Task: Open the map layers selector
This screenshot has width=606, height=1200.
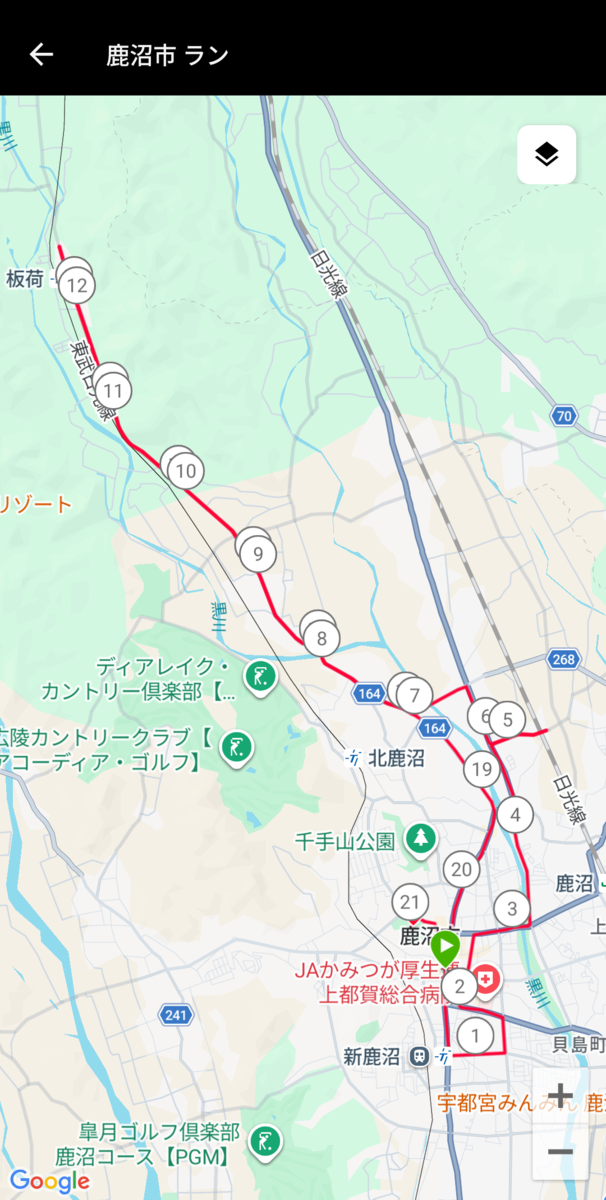Action: coord(546,155)
